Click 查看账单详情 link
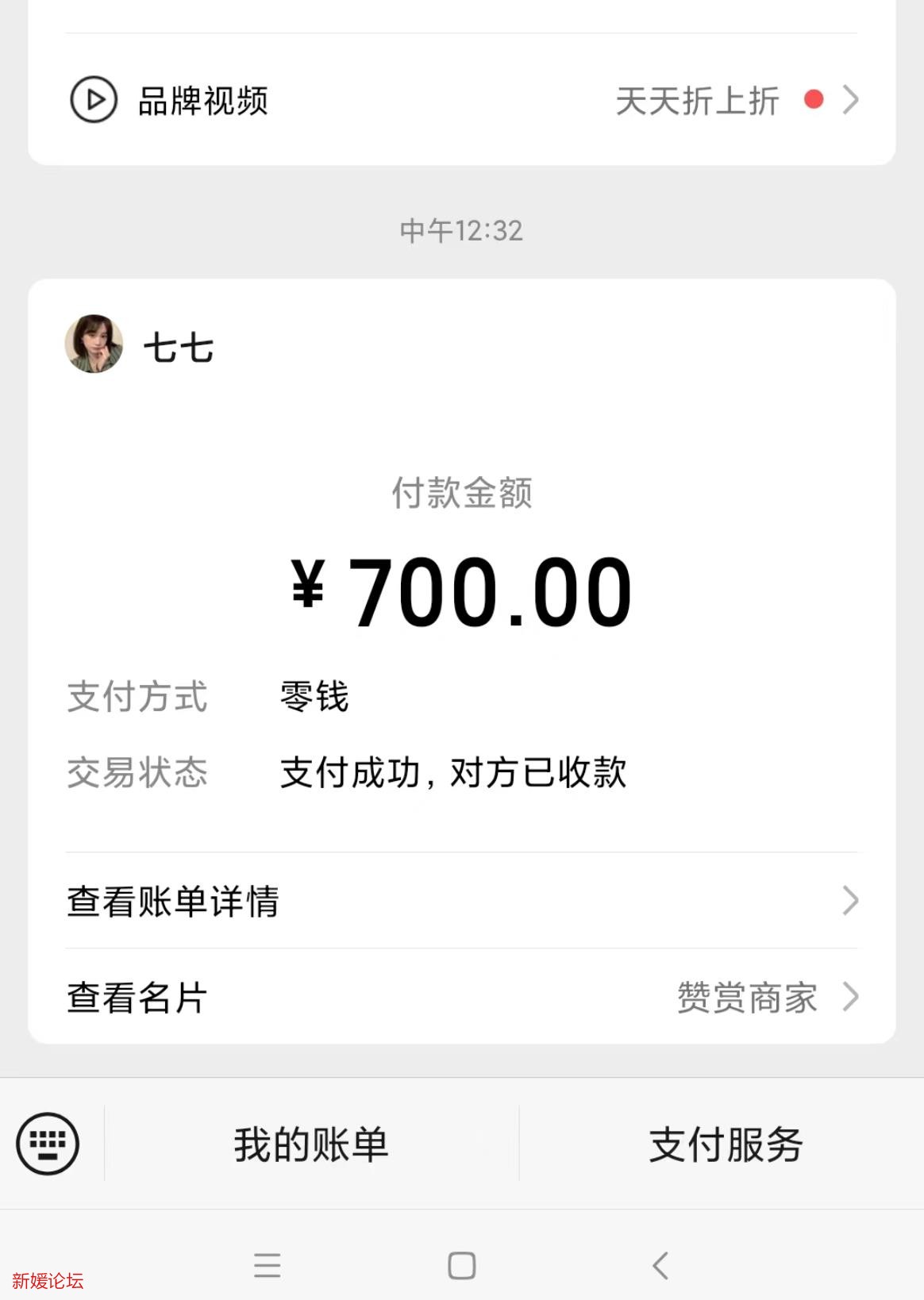Screen dimensions: 924x1300 [x=171, y=901]
